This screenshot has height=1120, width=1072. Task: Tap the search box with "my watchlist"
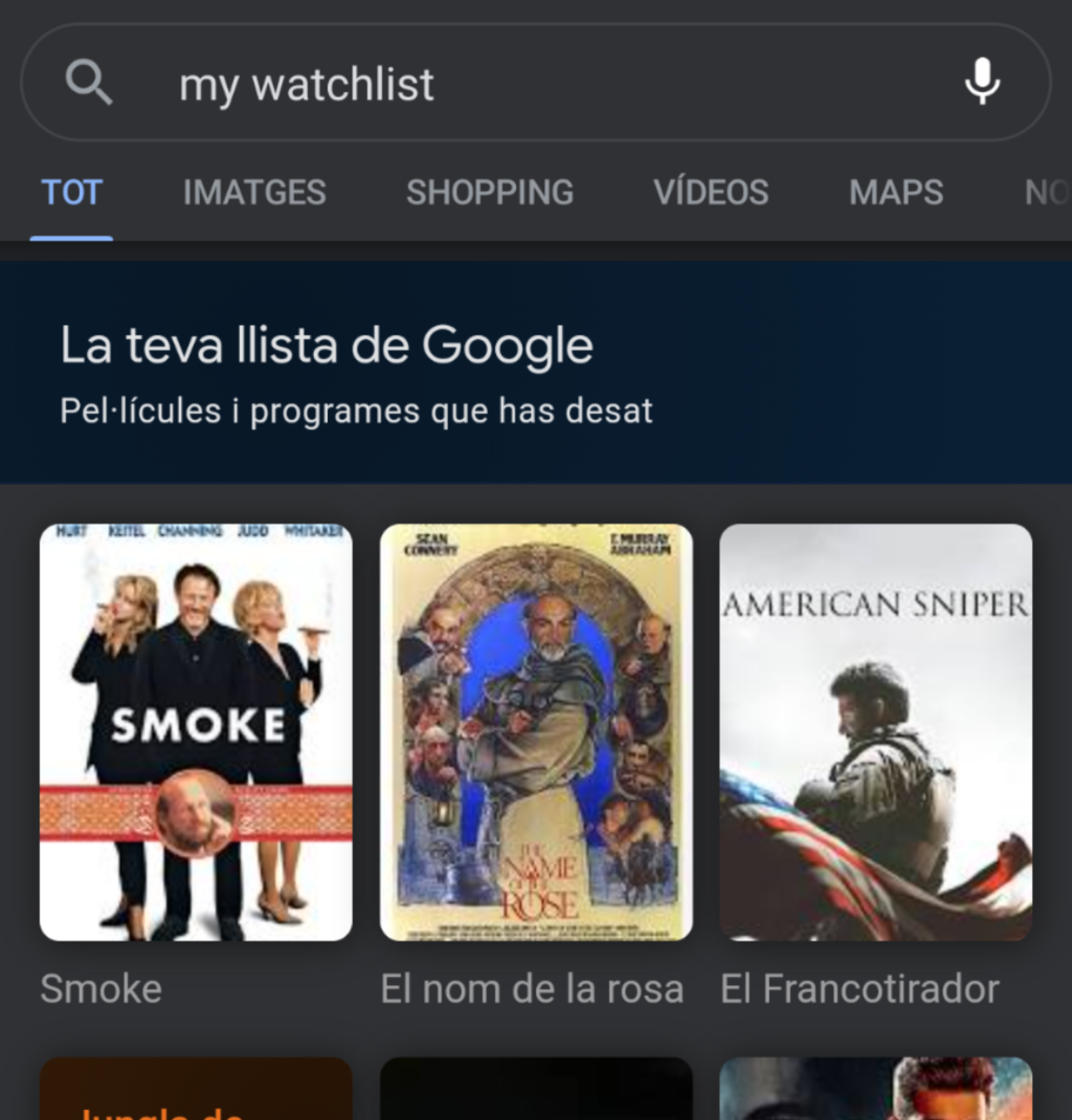tap(536, 82)
